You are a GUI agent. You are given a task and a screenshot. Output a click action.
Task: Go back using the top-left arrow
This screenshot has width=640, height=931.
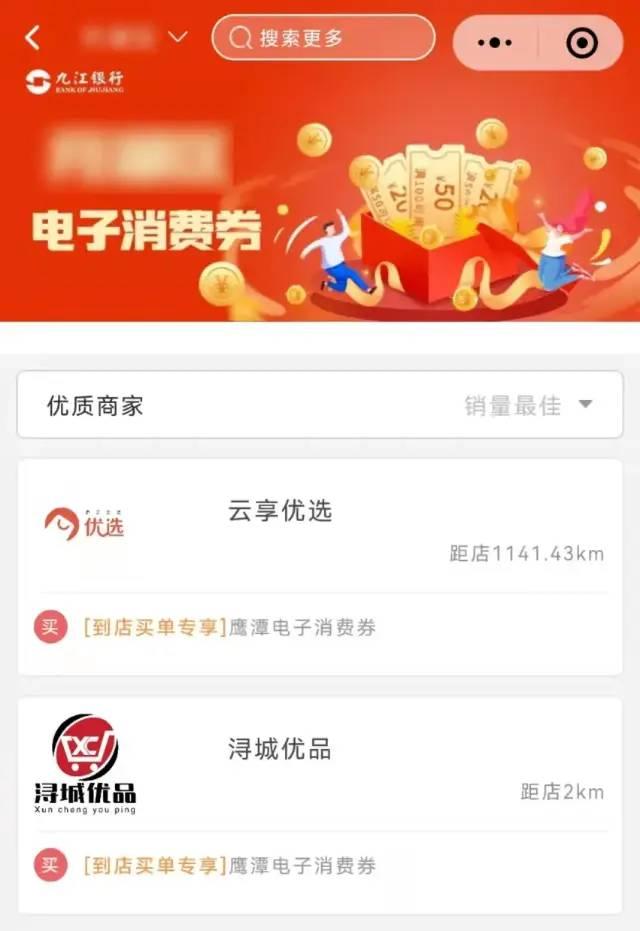pos(33,39)
